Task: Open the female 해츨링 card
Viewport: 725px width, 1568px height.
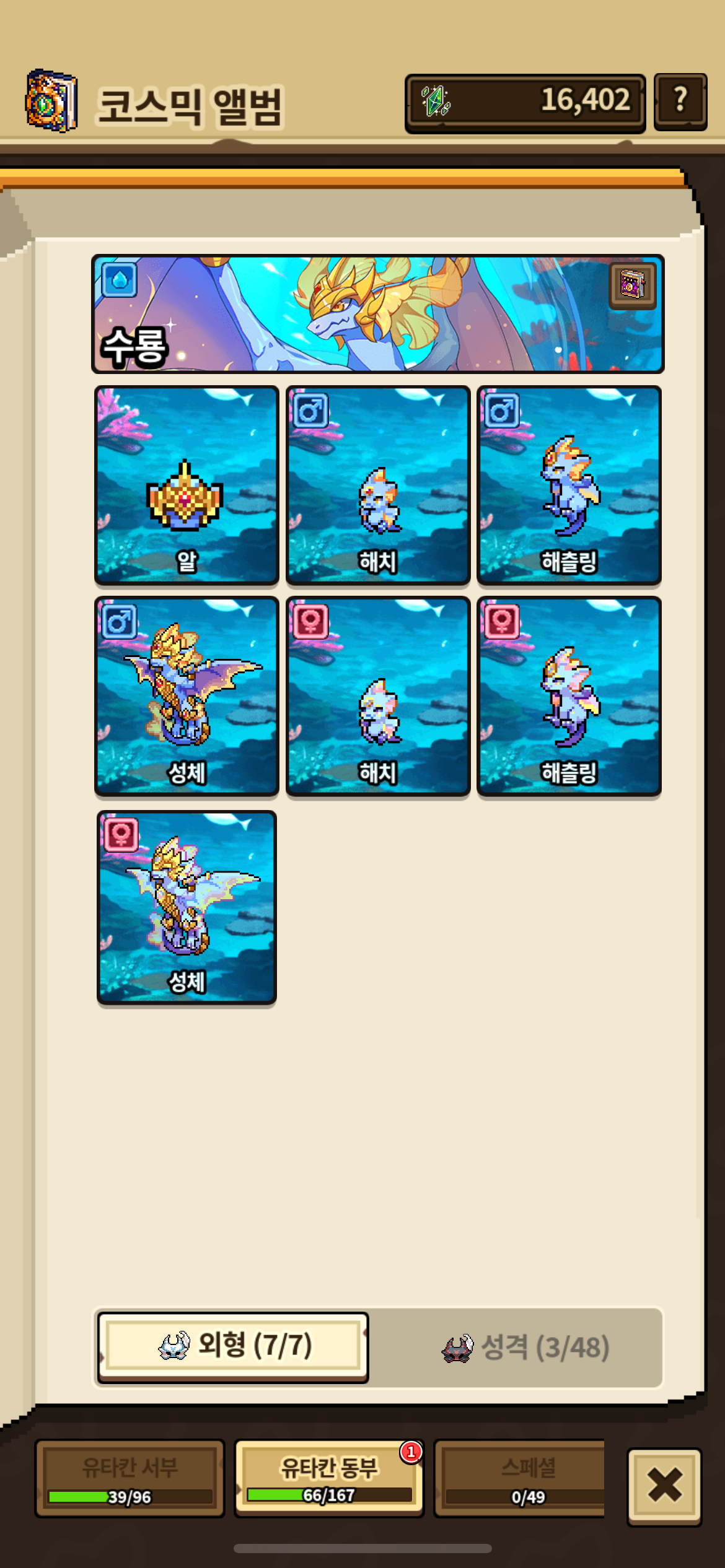Action: click(569, 696)
